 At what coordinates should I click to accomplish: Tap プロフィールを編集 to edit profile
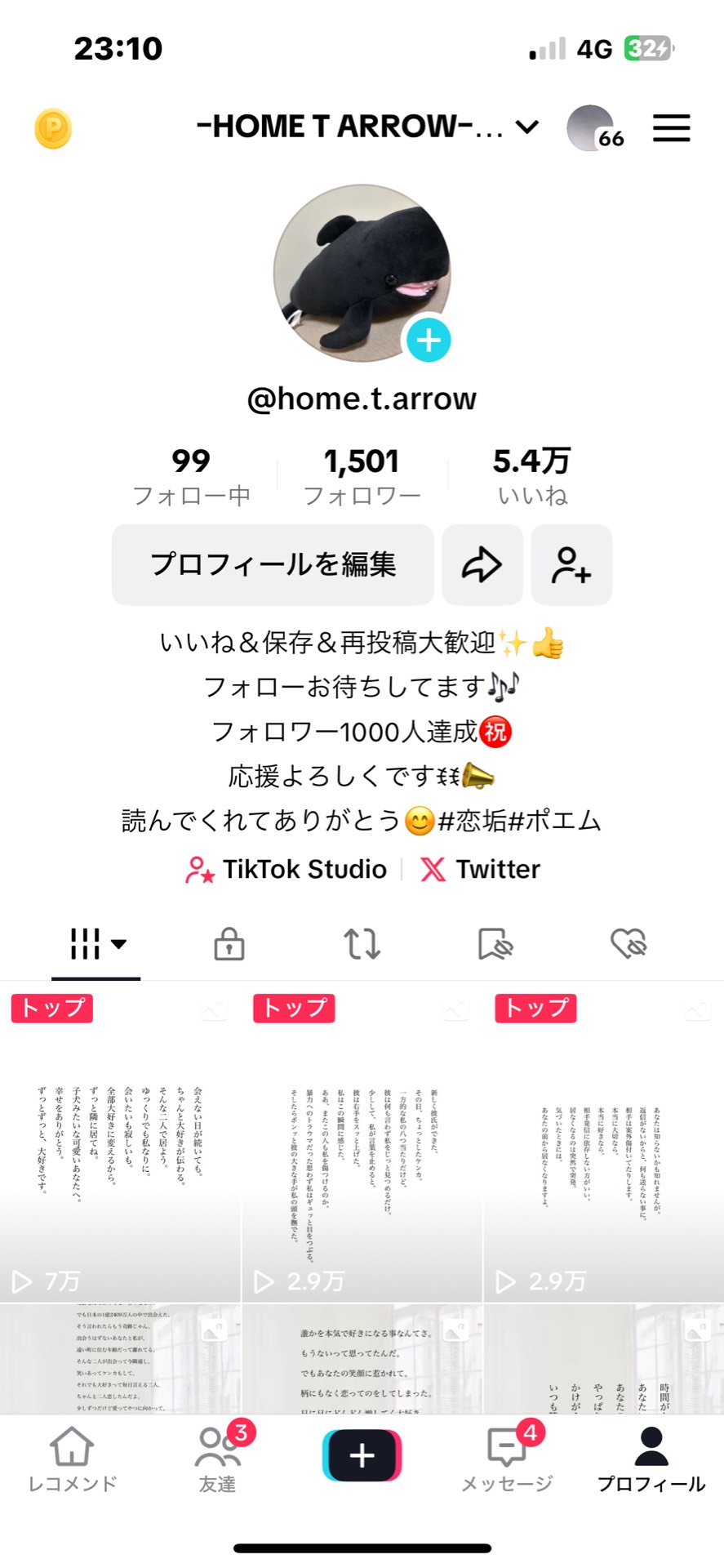click(x=274, y=565)
